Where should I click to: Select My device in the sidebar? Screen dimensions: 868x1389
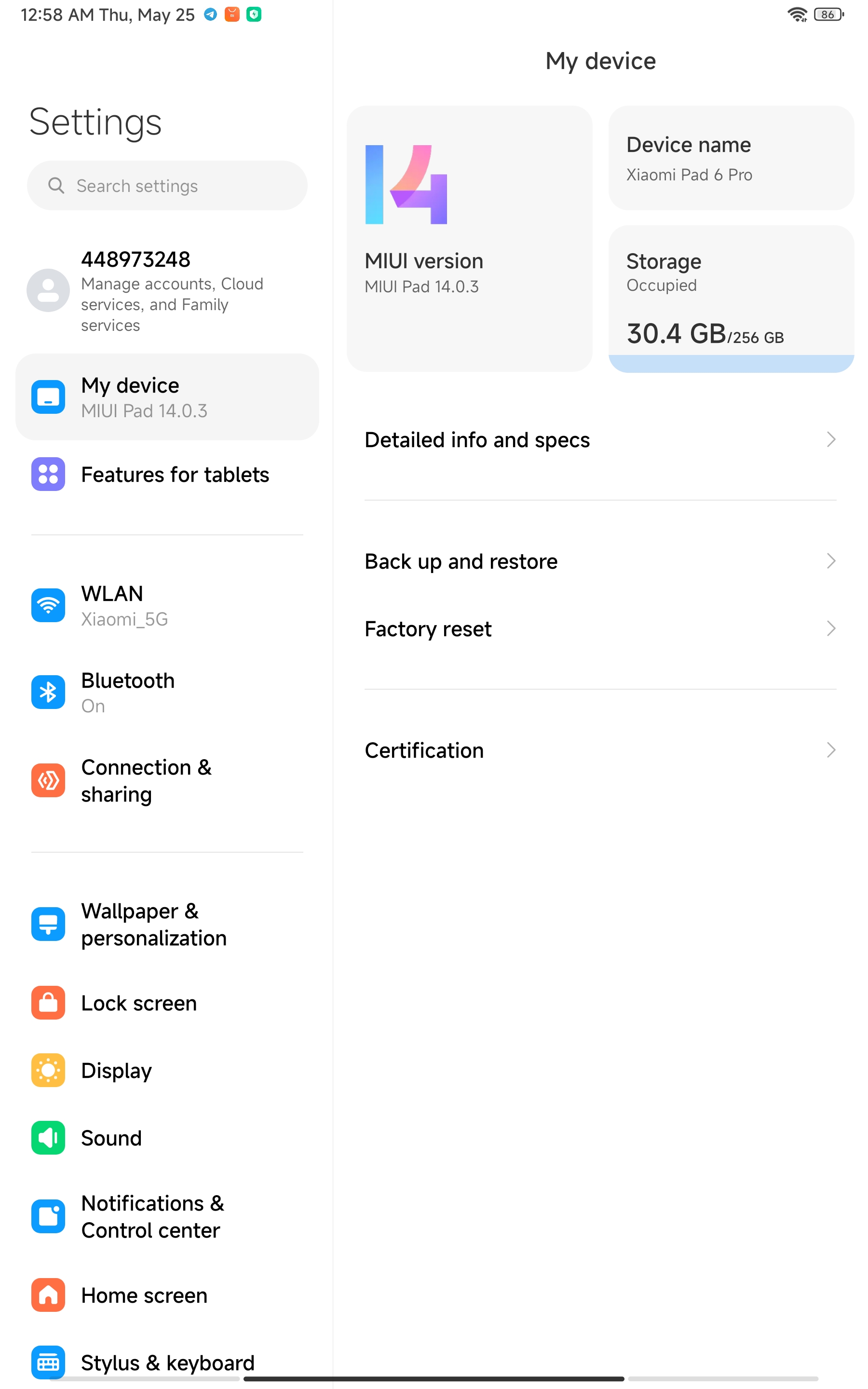pos(167,397)
